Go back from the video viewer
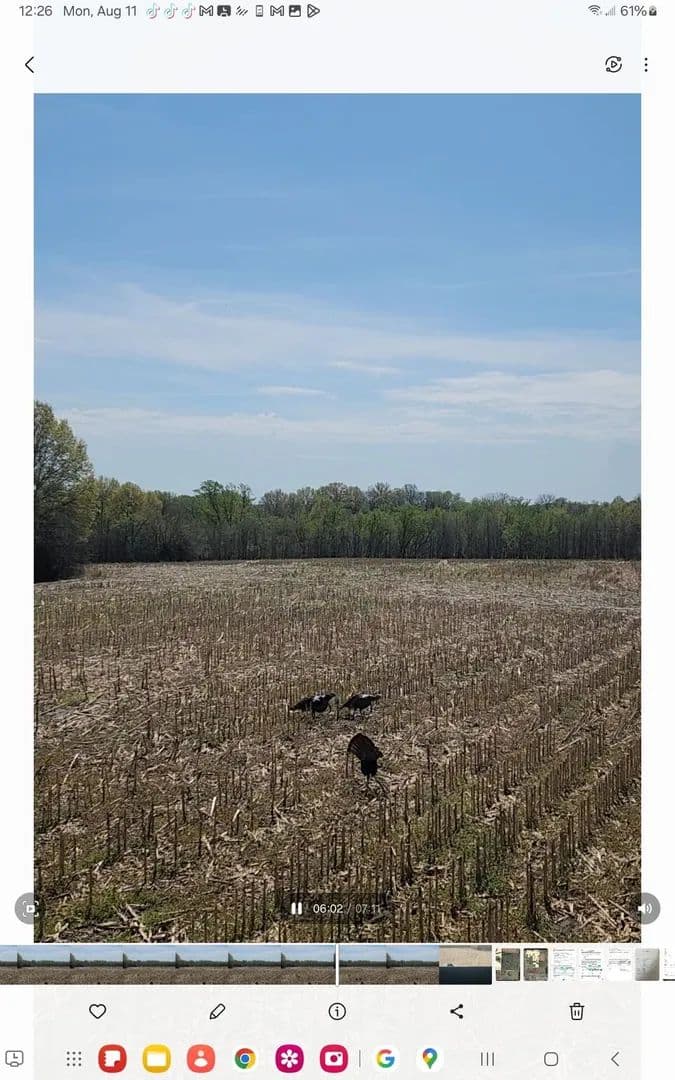This screenshot has height=1080, width=675. 29,65
